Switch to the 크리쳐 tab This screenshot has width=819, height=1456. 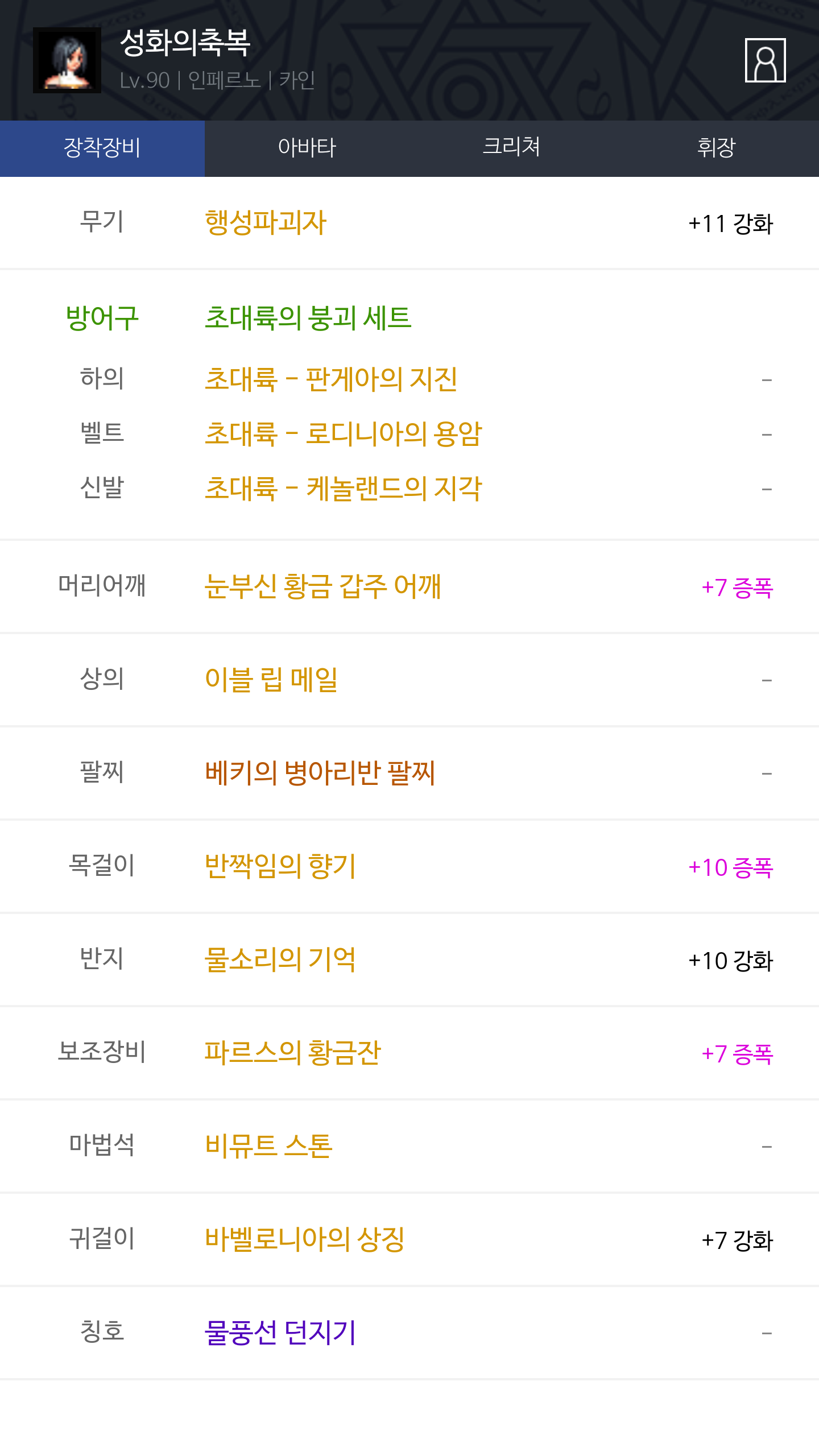click(512, 148)
